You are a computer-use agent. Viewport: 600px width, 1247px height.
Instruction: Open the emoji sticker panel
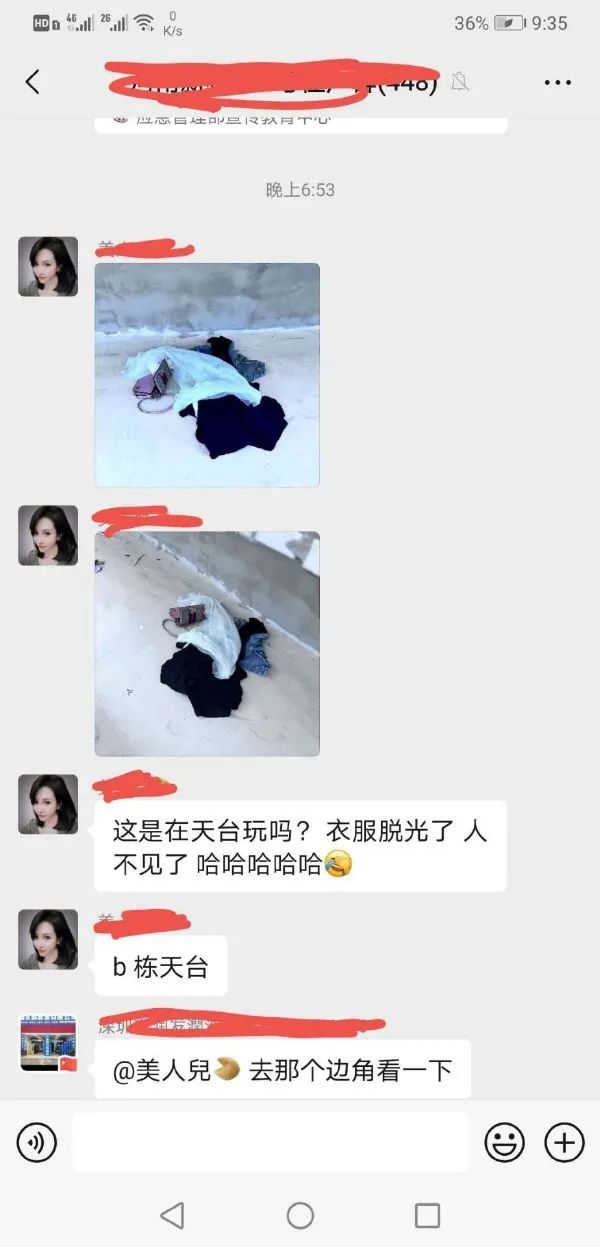pyautogui.click(x=505, y=1141)
